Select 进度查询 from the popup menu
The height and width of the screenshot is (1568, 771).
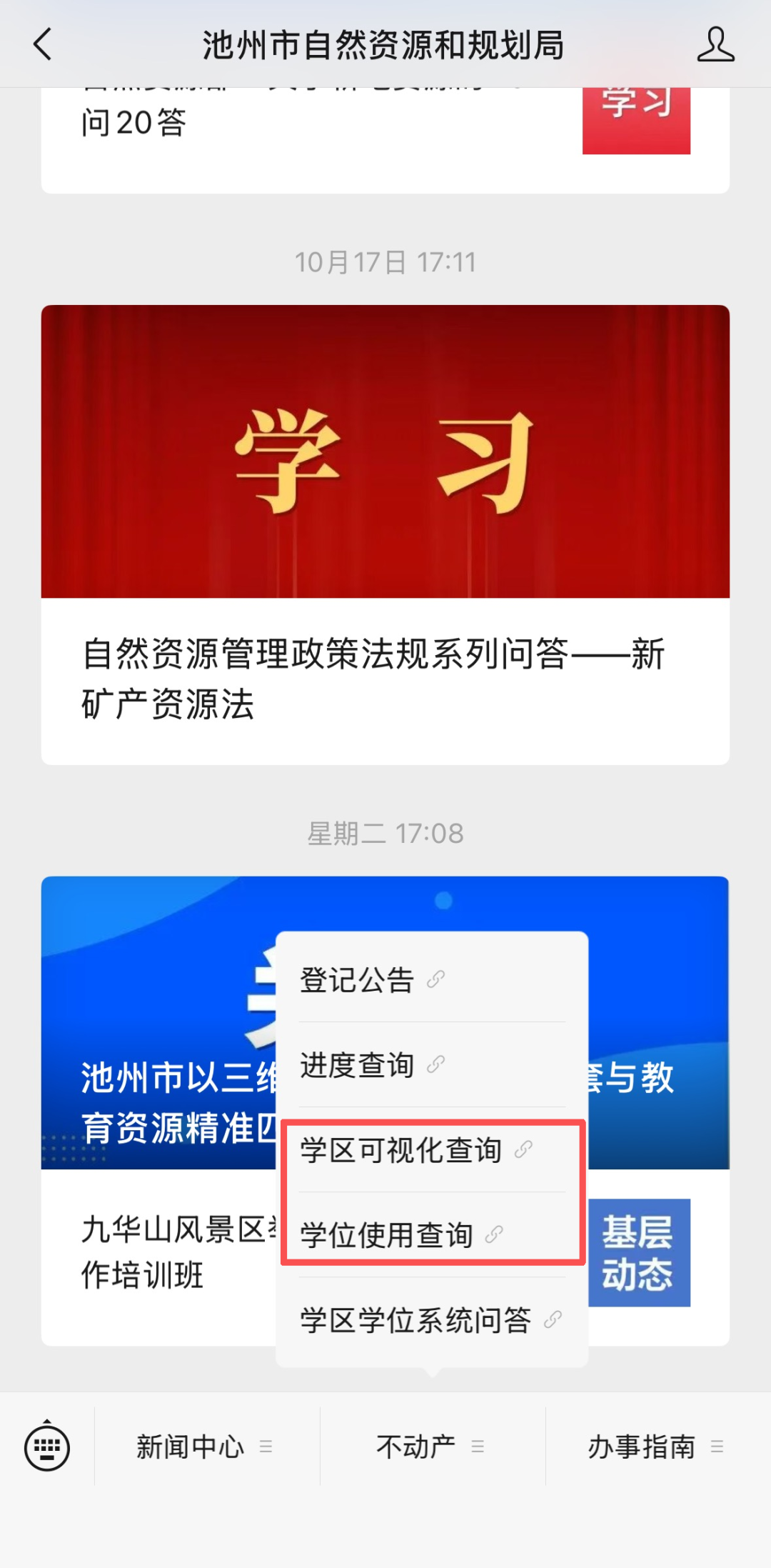click(371, 1064)
